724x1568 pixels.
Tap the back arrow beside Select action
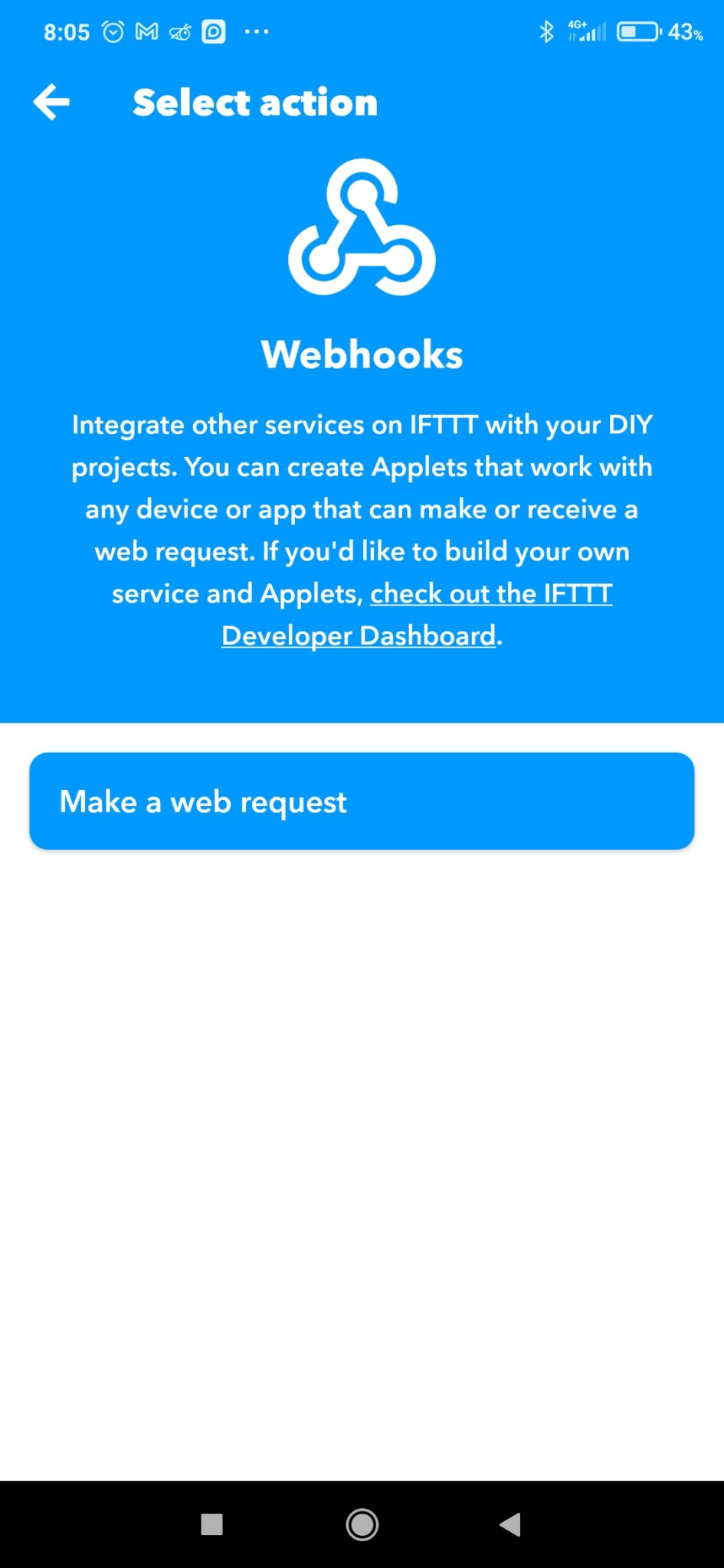tap(51, 103)
